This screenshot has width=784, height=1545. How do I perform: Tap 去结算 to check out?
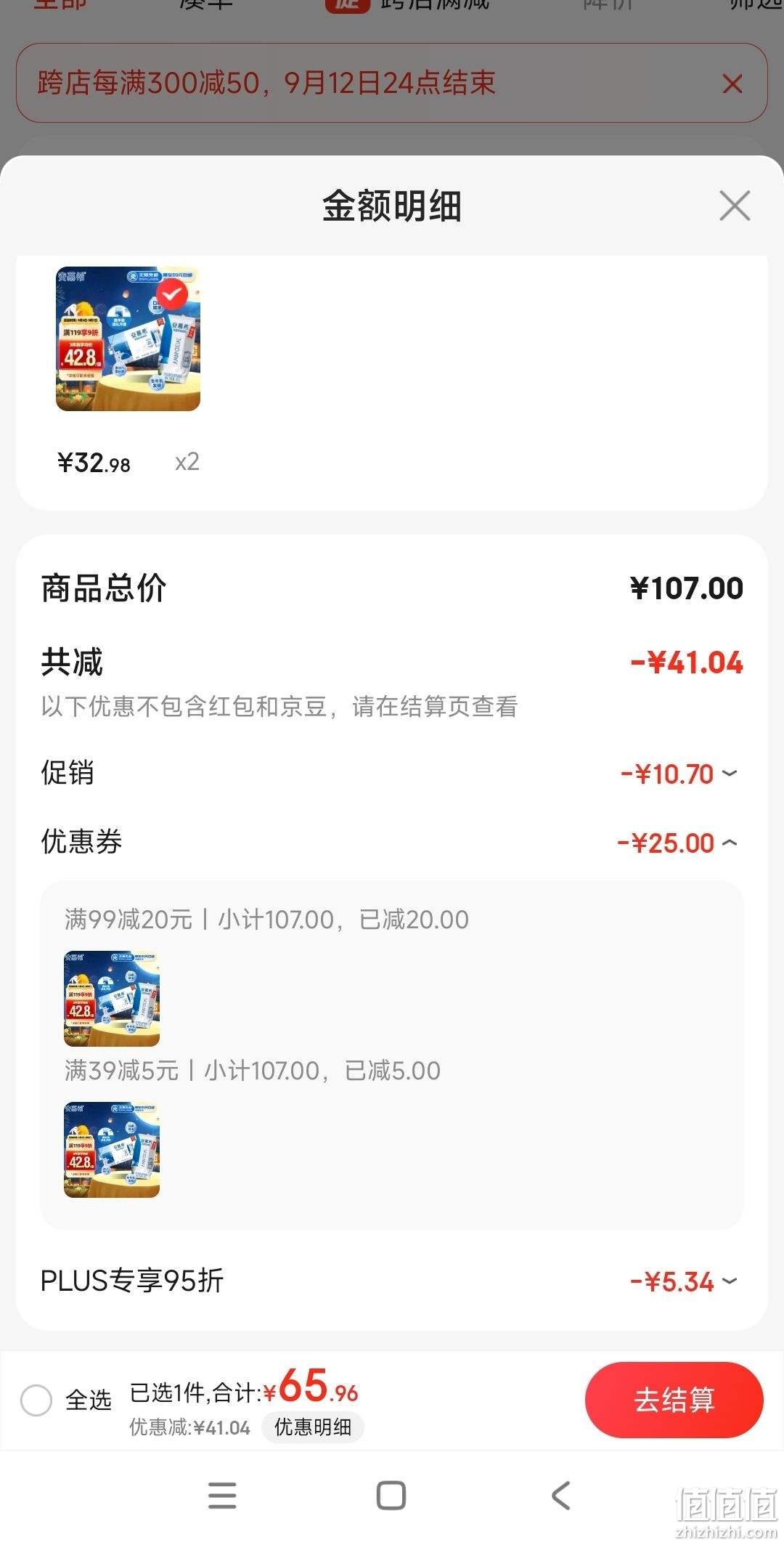point(674,1400)
